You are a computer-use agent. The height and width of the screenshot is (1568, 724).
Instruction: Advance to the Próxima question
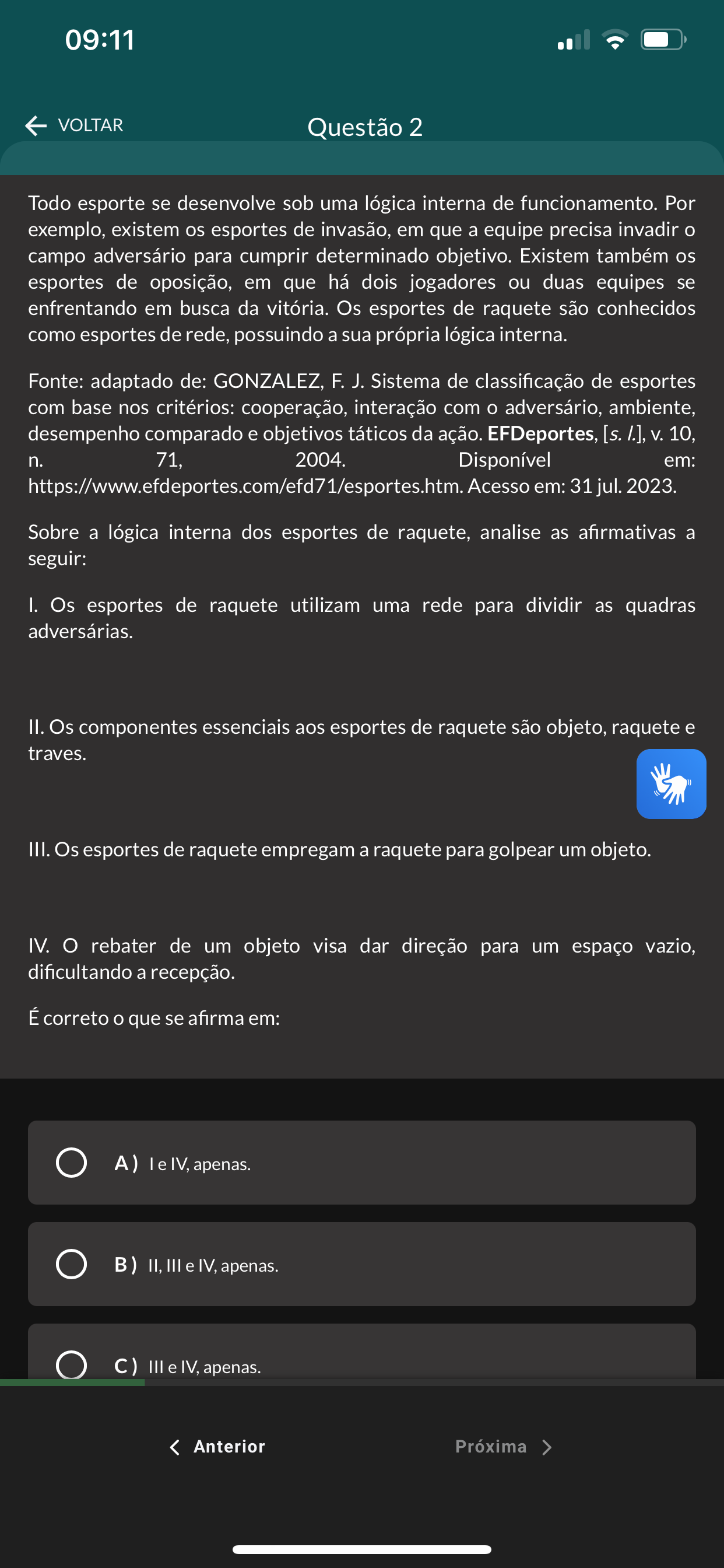(x=503, y=1446)
